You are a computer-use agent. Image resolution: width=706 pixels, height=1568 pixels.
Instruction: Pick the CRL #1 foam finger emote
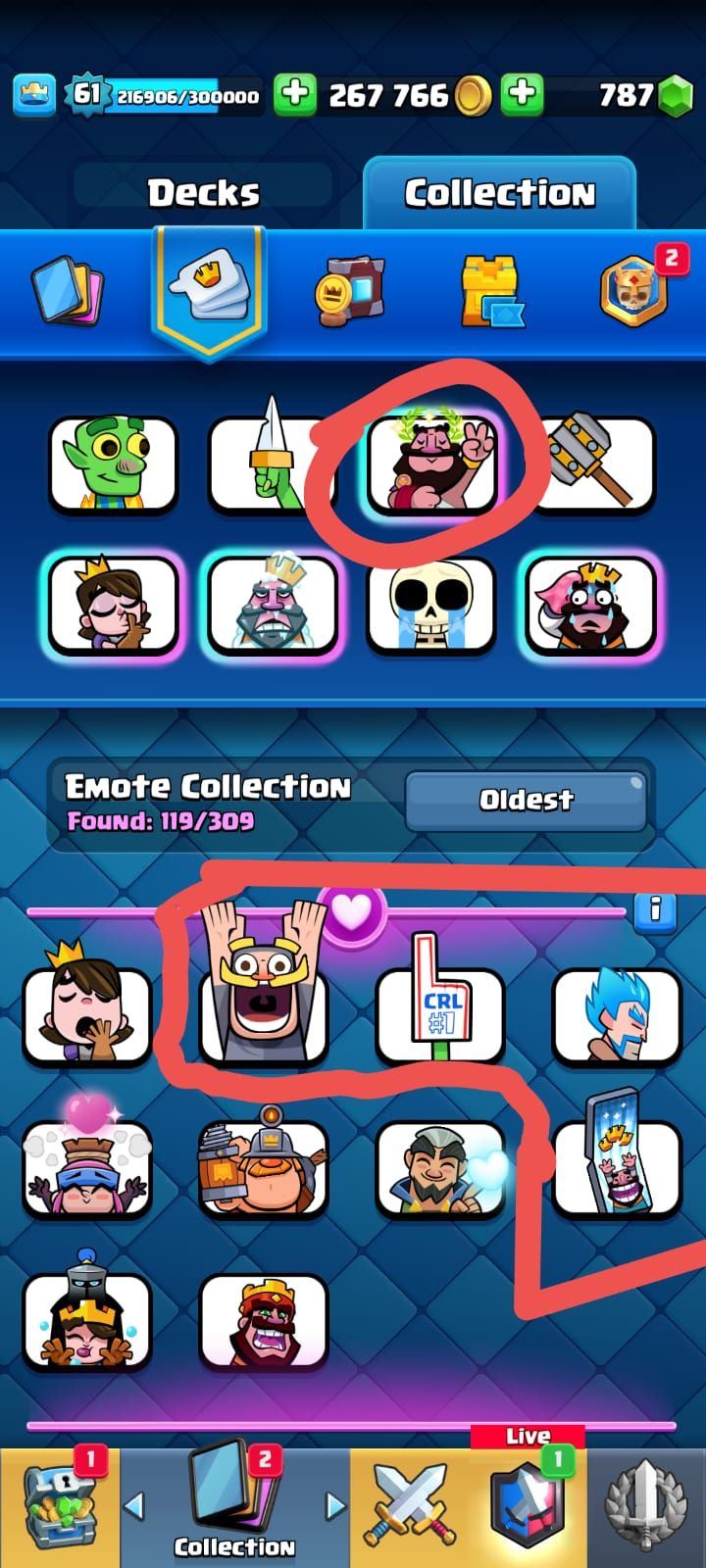click(439, 1014)
